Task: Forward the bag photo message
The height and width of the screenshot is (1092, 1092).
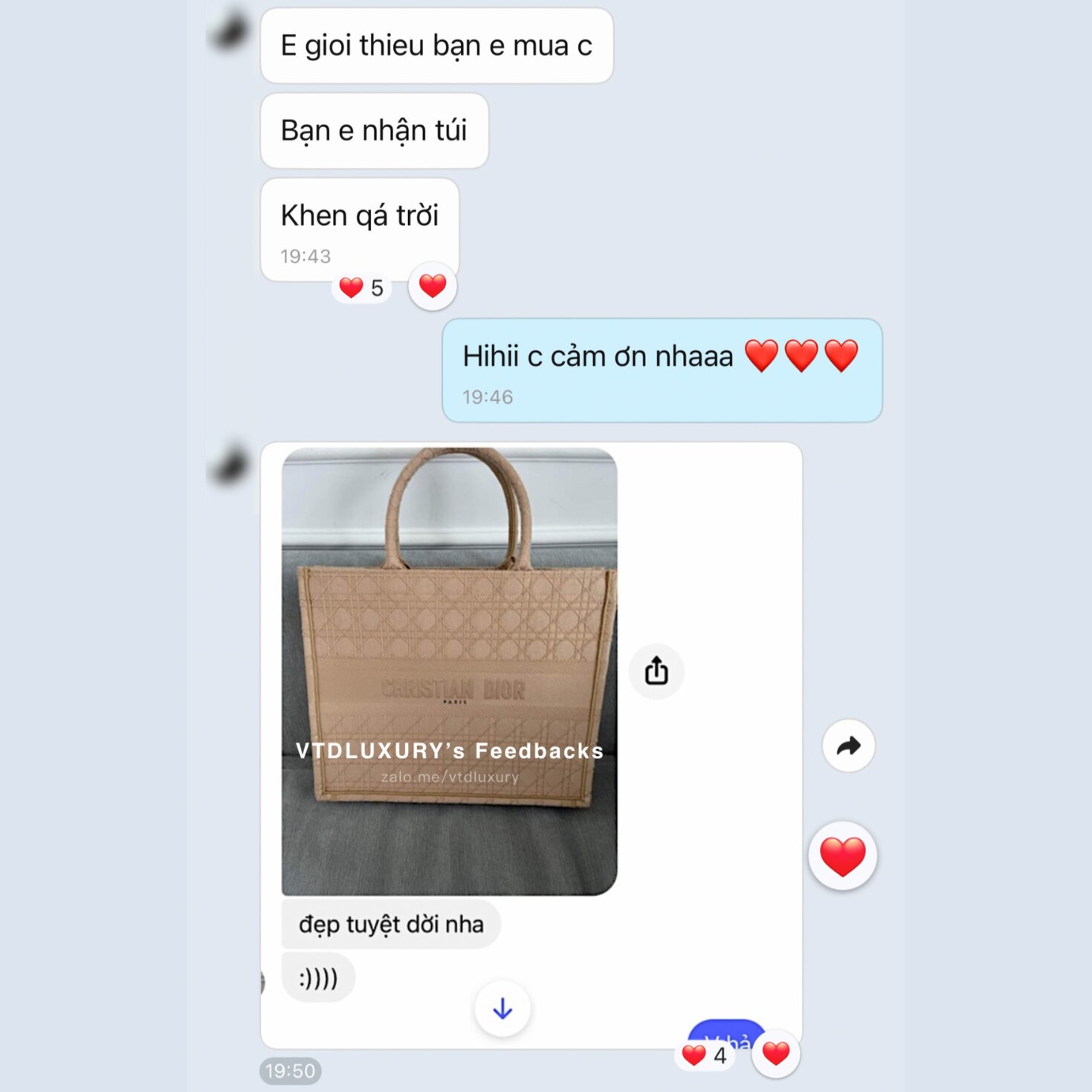Action: [x=848, y=746]
